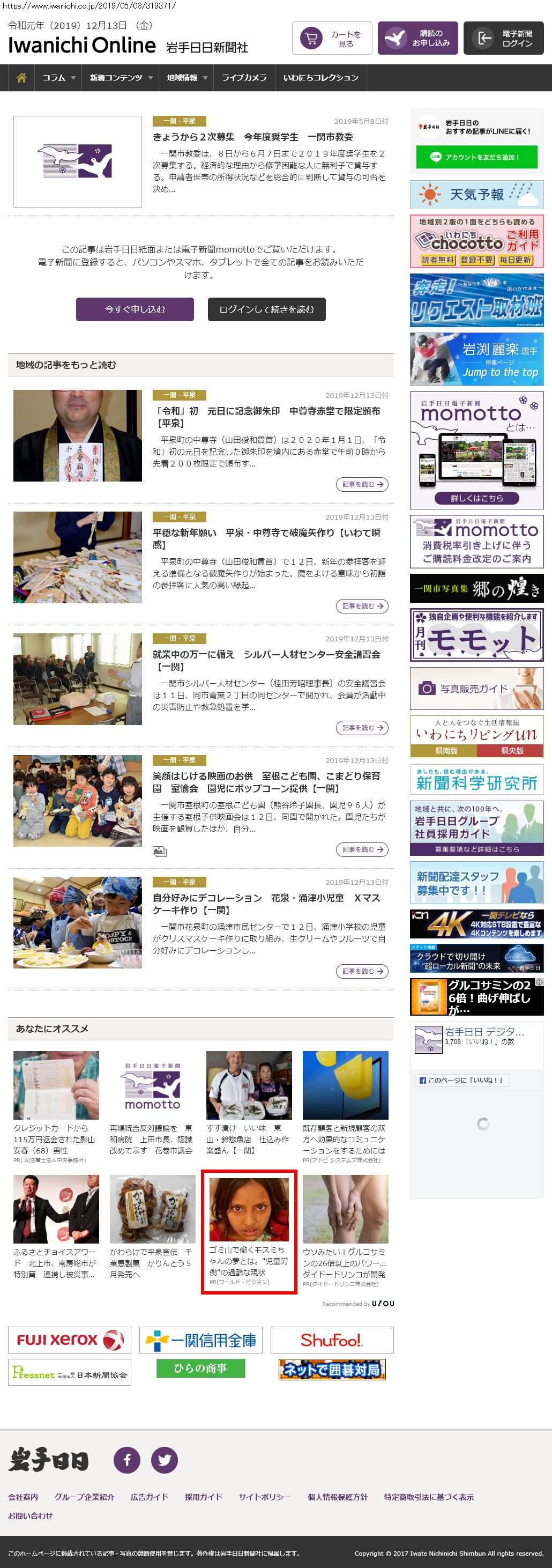Open 写真販売ガイド banner
Screen dimensions: 552x1568
(x=476, y=689)
